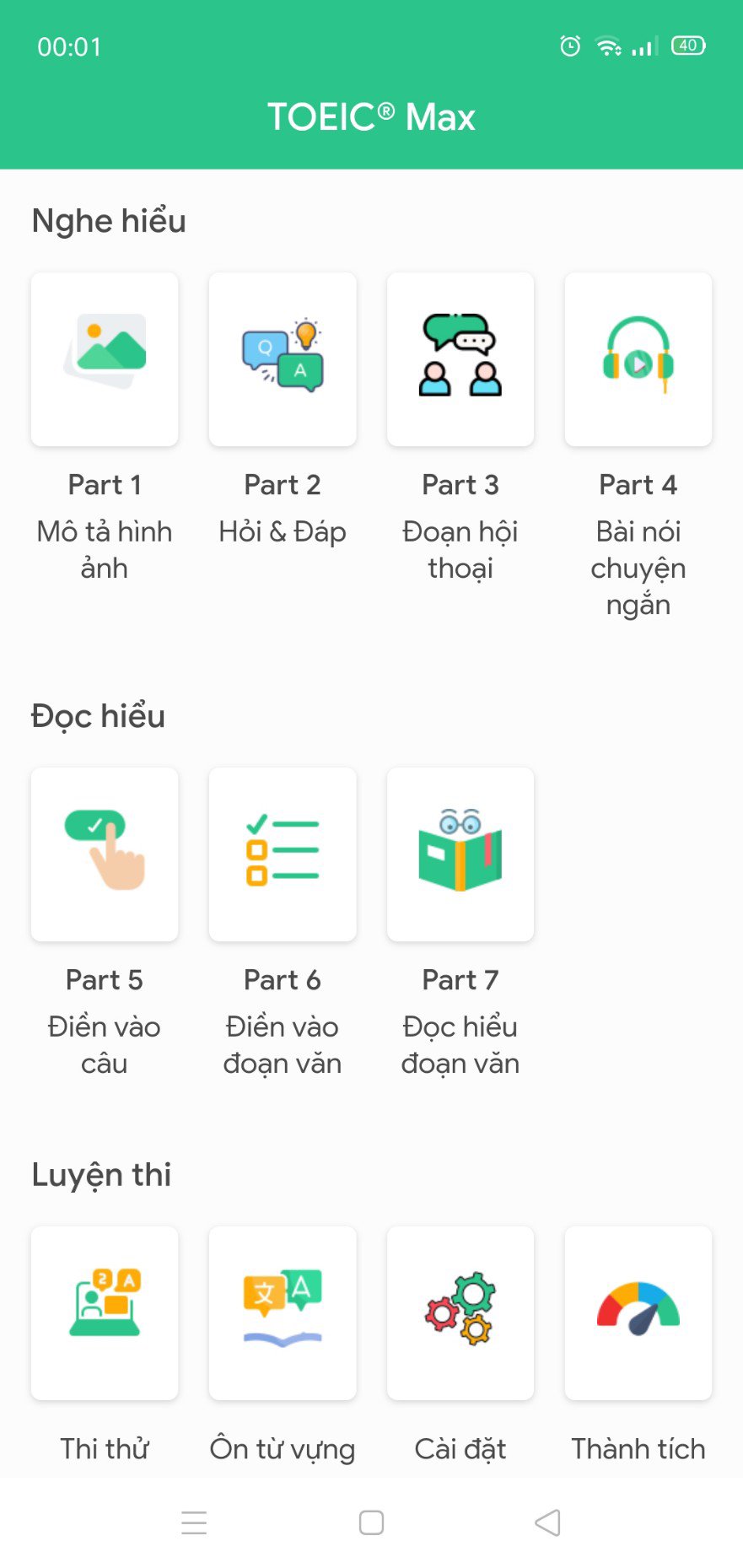The width and height of the screenshot is (743, 1568).
Task: Click the Part 1 label
Action: coord(104,484)
